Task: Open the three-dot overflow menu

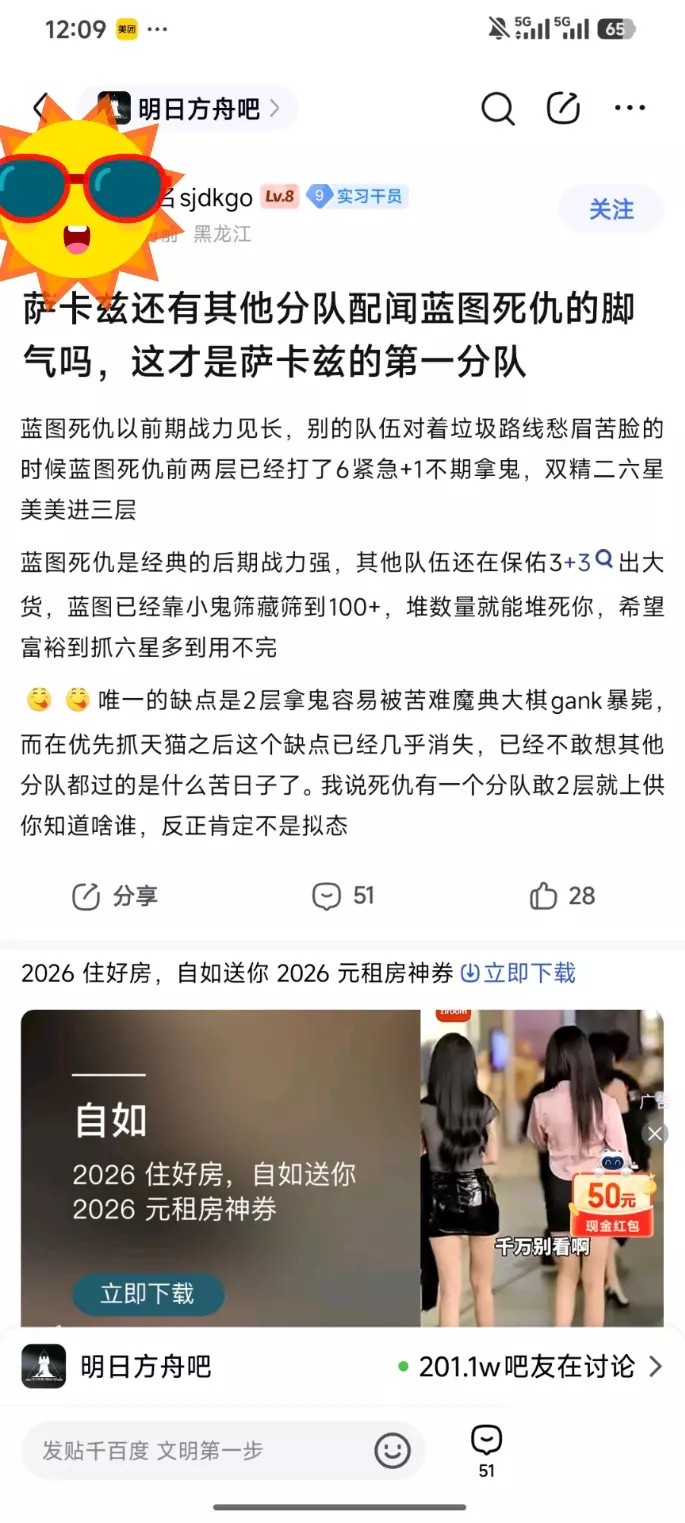Action: pyautogui.click(x=630, y=108)
